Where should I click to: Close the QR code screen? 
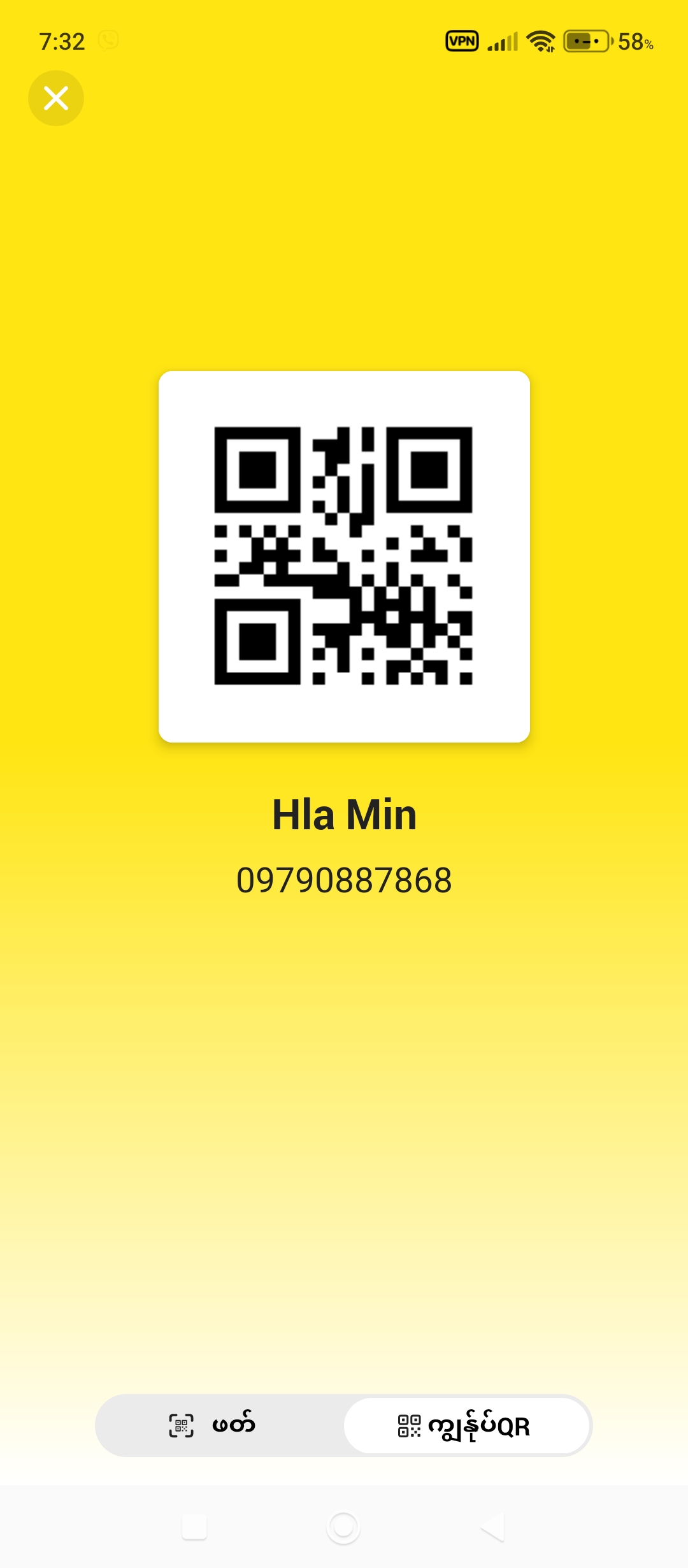tap(56, 98)
